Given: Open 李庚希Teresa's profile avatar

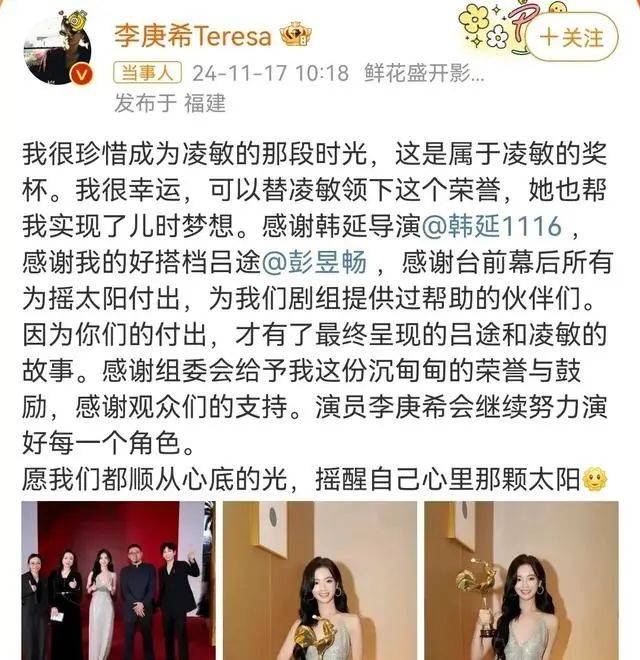Looking at the screenshot, I should click(x=58, y=50).
